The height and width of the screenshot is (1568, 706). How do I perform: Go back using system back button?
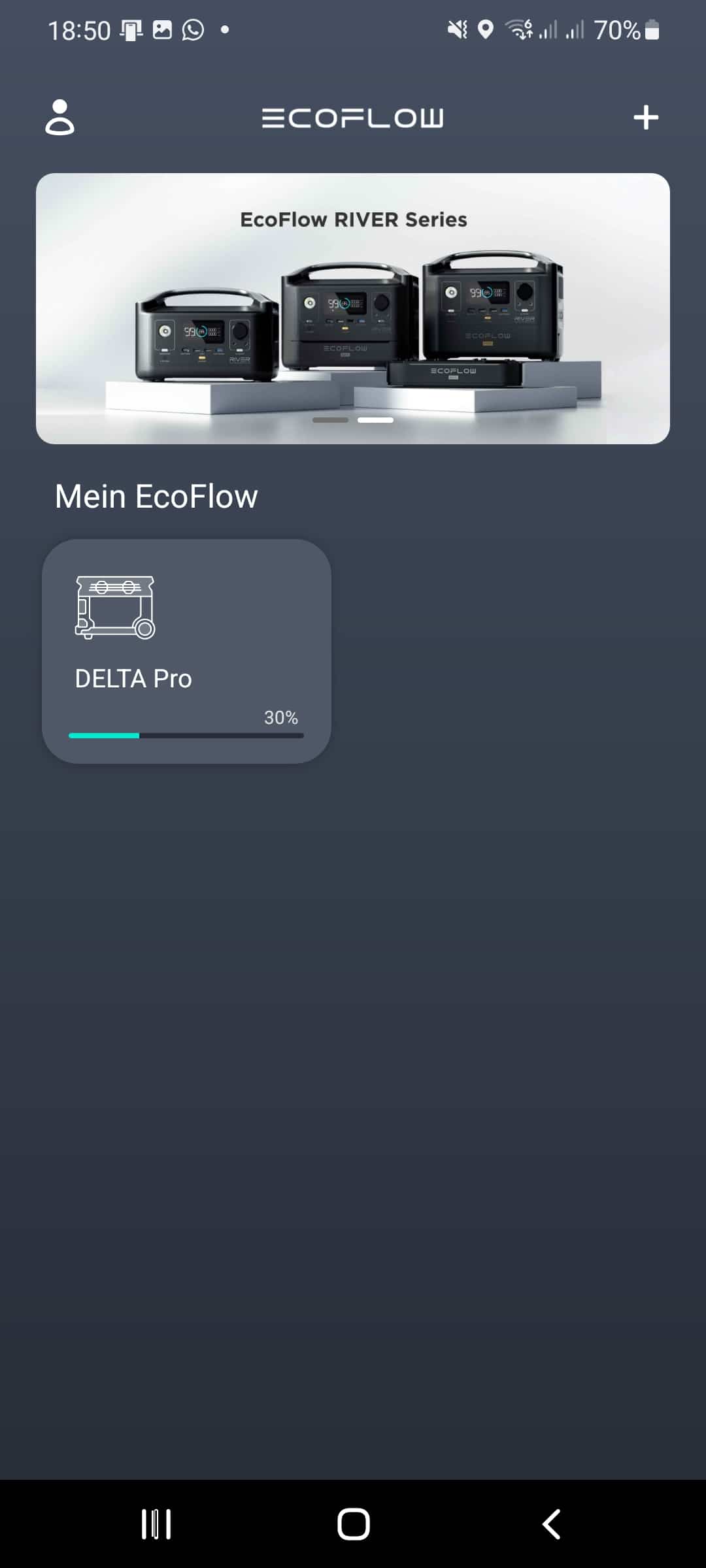tap(551, 1524)
